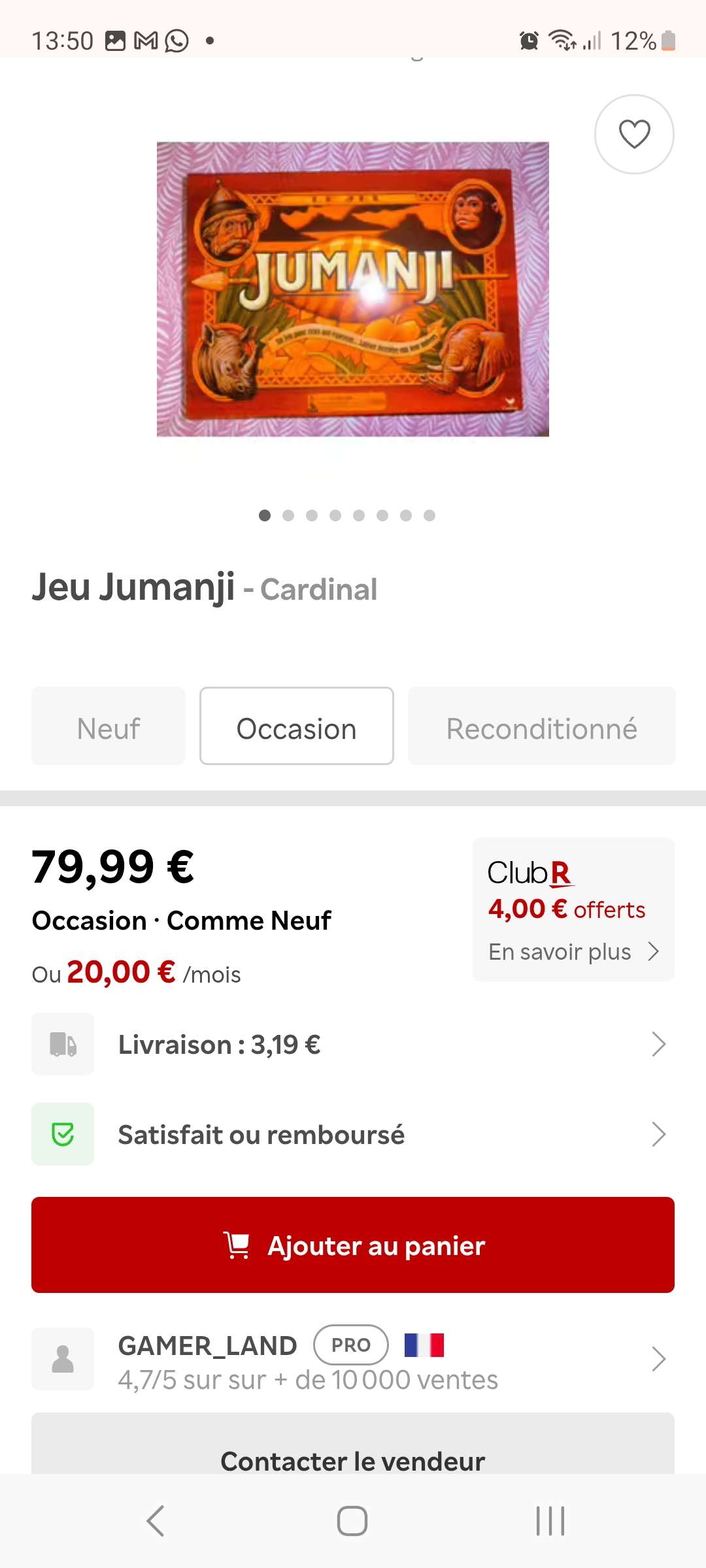Open 'Satisfait ou remboursé' guarantee details
Viewport: 706px width, 1568px height.
pyautogui.click(x=353, y=1134)
